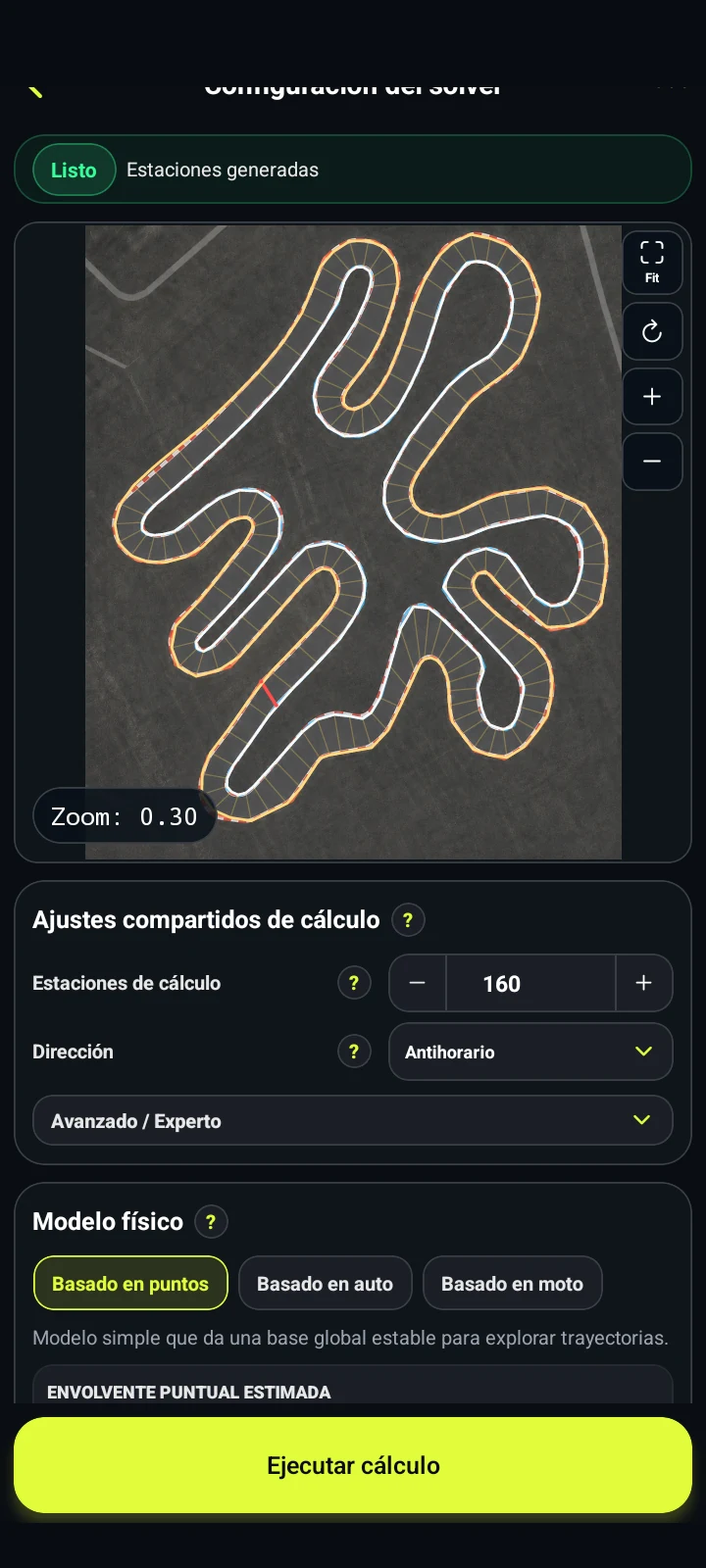Open help for Ajustes compartidos de cálculo
This screenshot has width=706, height=1568.
pyautogui.click(x=408, y=920)
